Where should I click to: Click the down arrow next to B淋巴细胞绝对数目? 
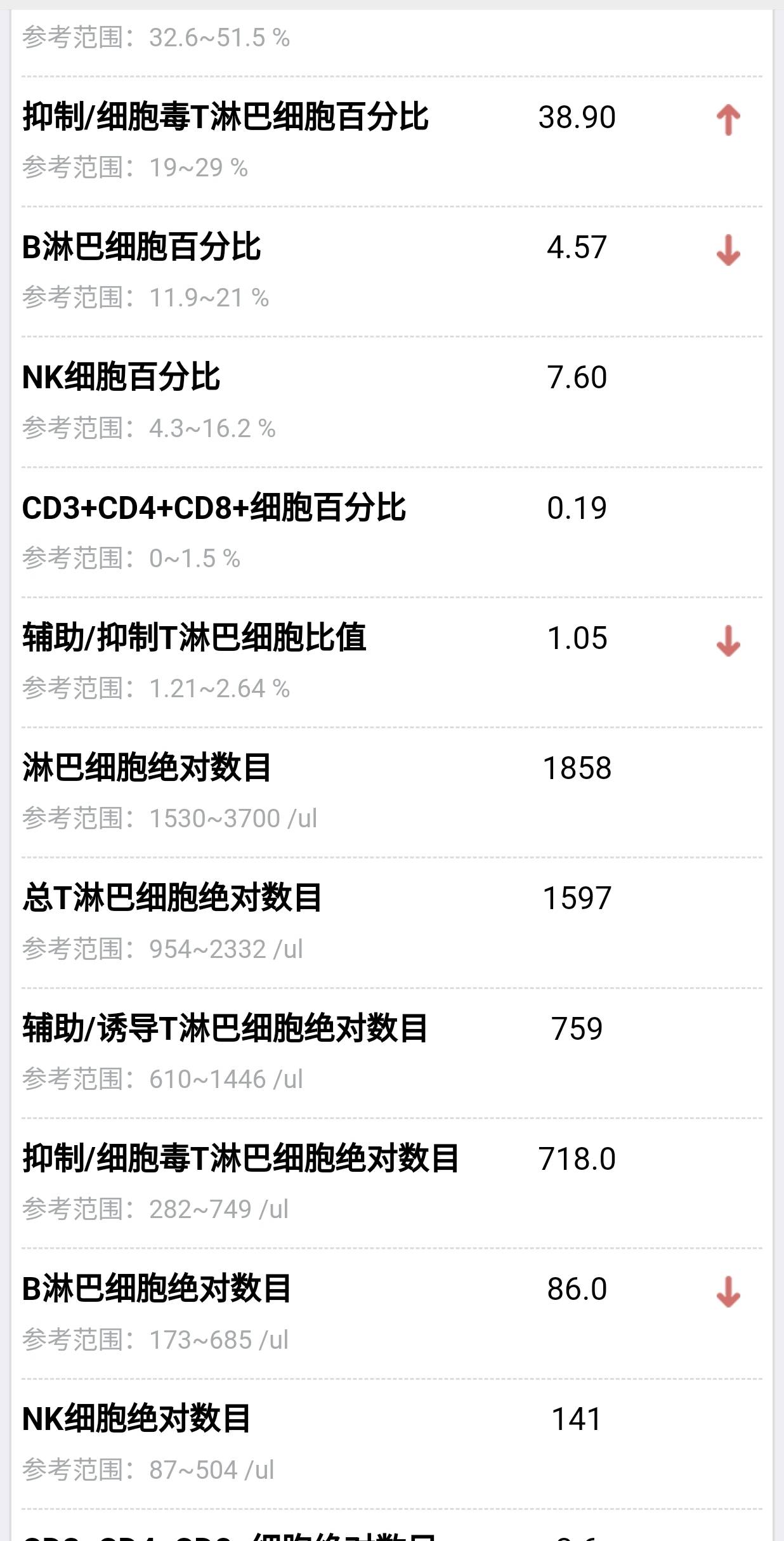pos(728,1292)
